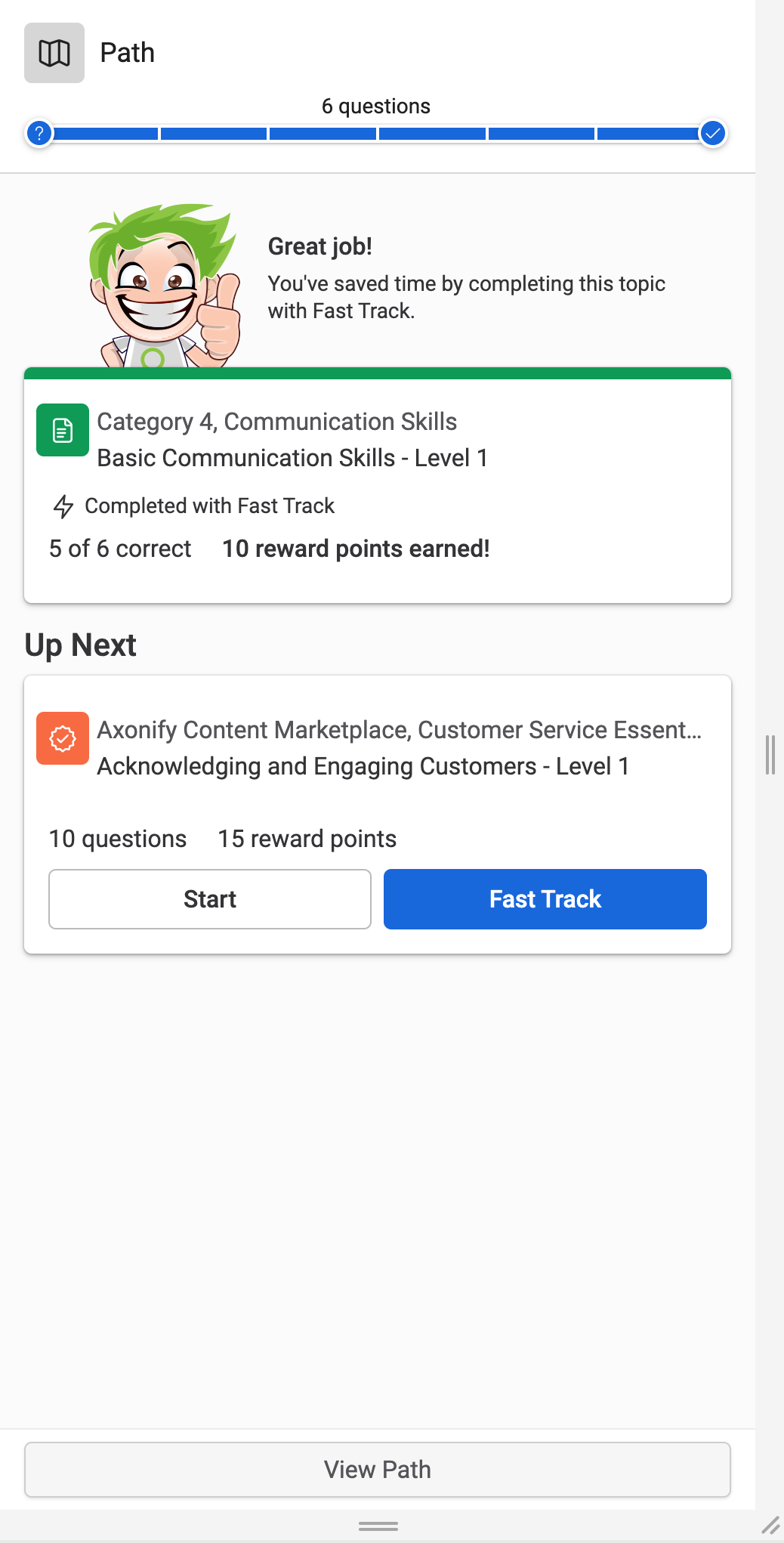Click the orange badge icon on the Up Next card
Viewport: 784px width, 1543px height.
coord(63,738)
